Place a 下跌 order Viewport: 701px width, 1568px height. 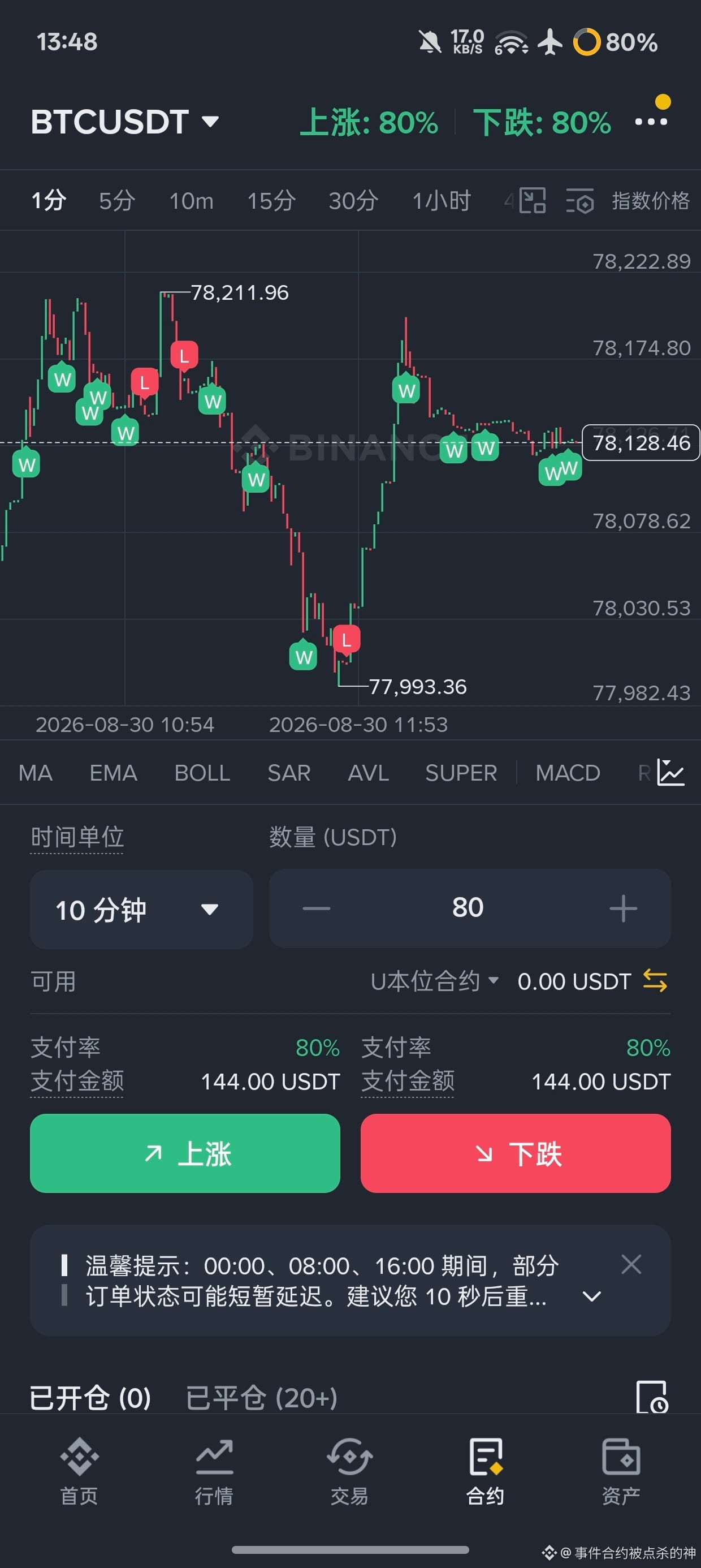(516, 1153)
